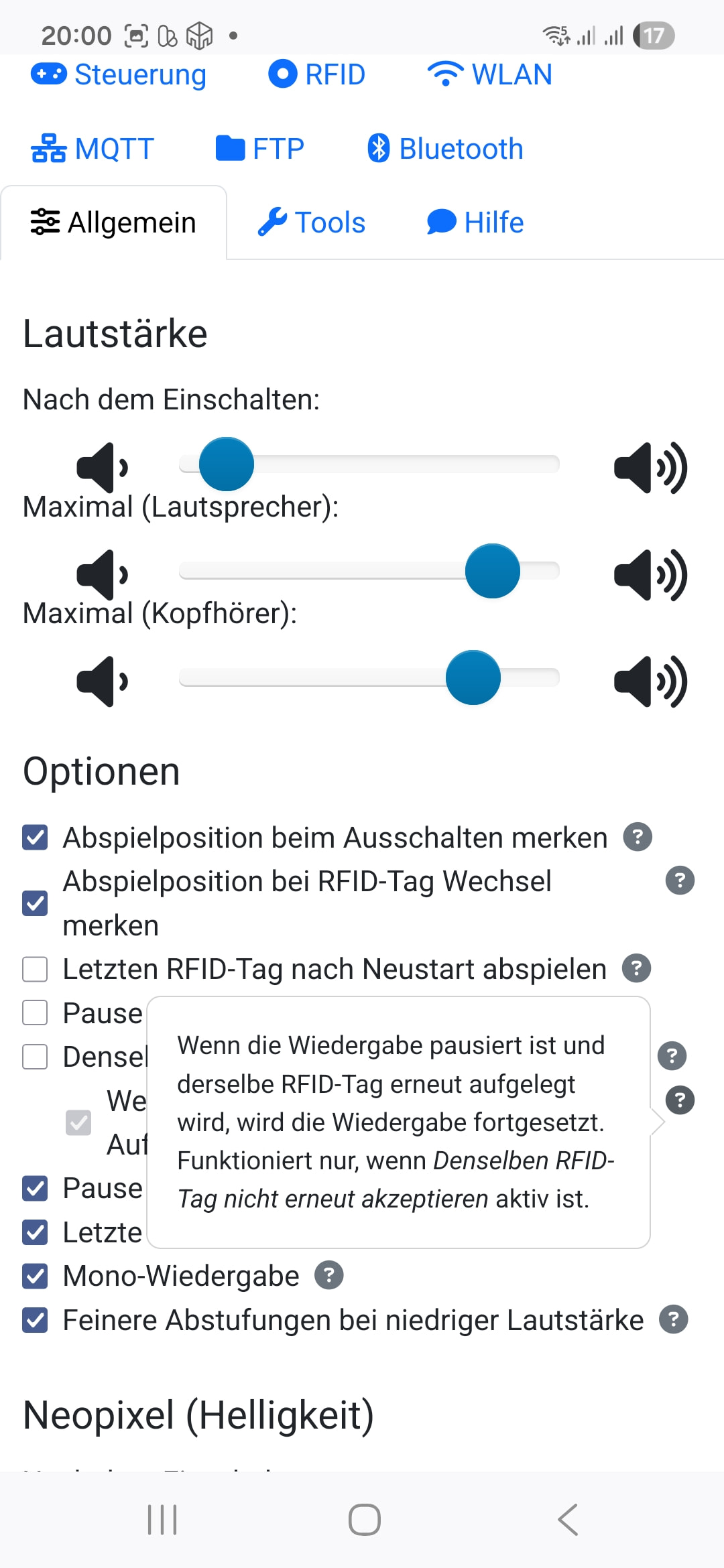The width and height of the screenshot is (724, 1568).
Task: Switch to the Steuerung tab
Action: [x=119, y=75]
